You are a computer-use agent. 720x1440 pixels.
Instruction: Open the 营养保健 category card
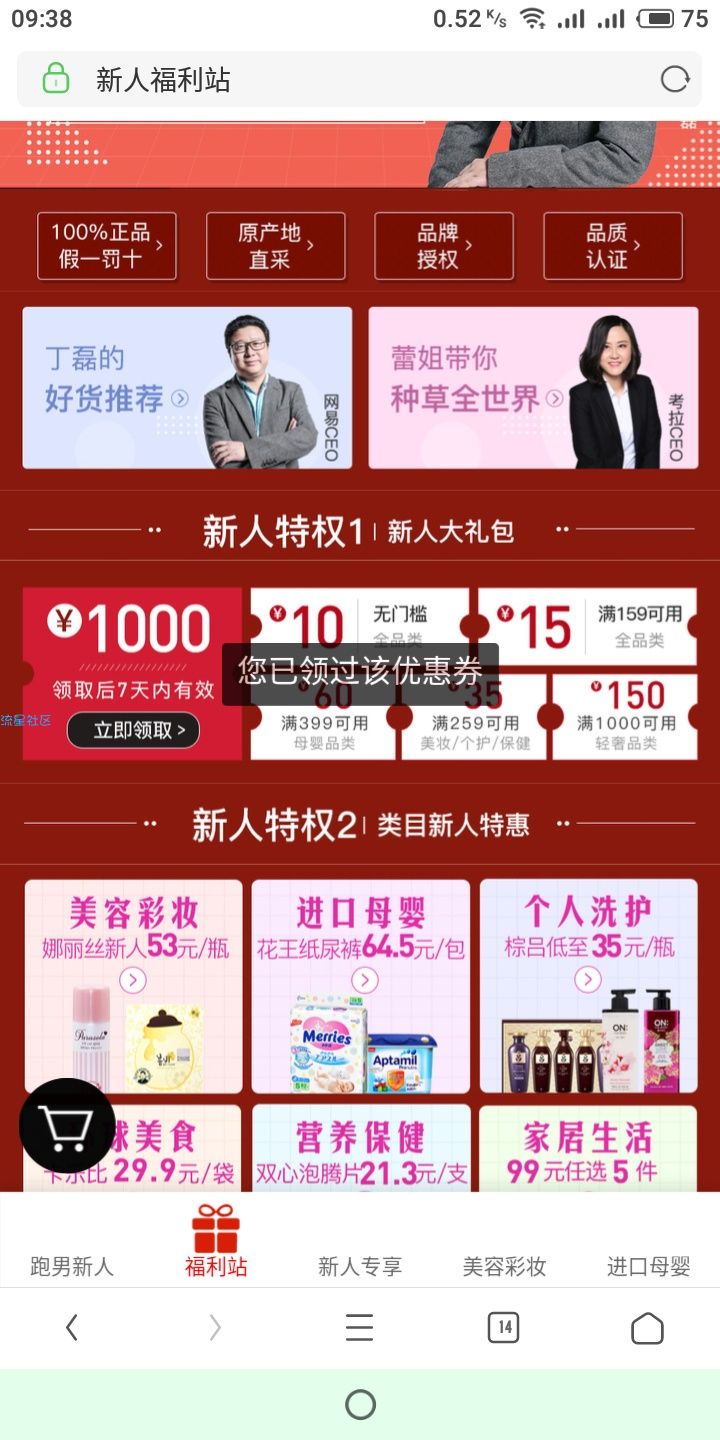(360, 1148)
